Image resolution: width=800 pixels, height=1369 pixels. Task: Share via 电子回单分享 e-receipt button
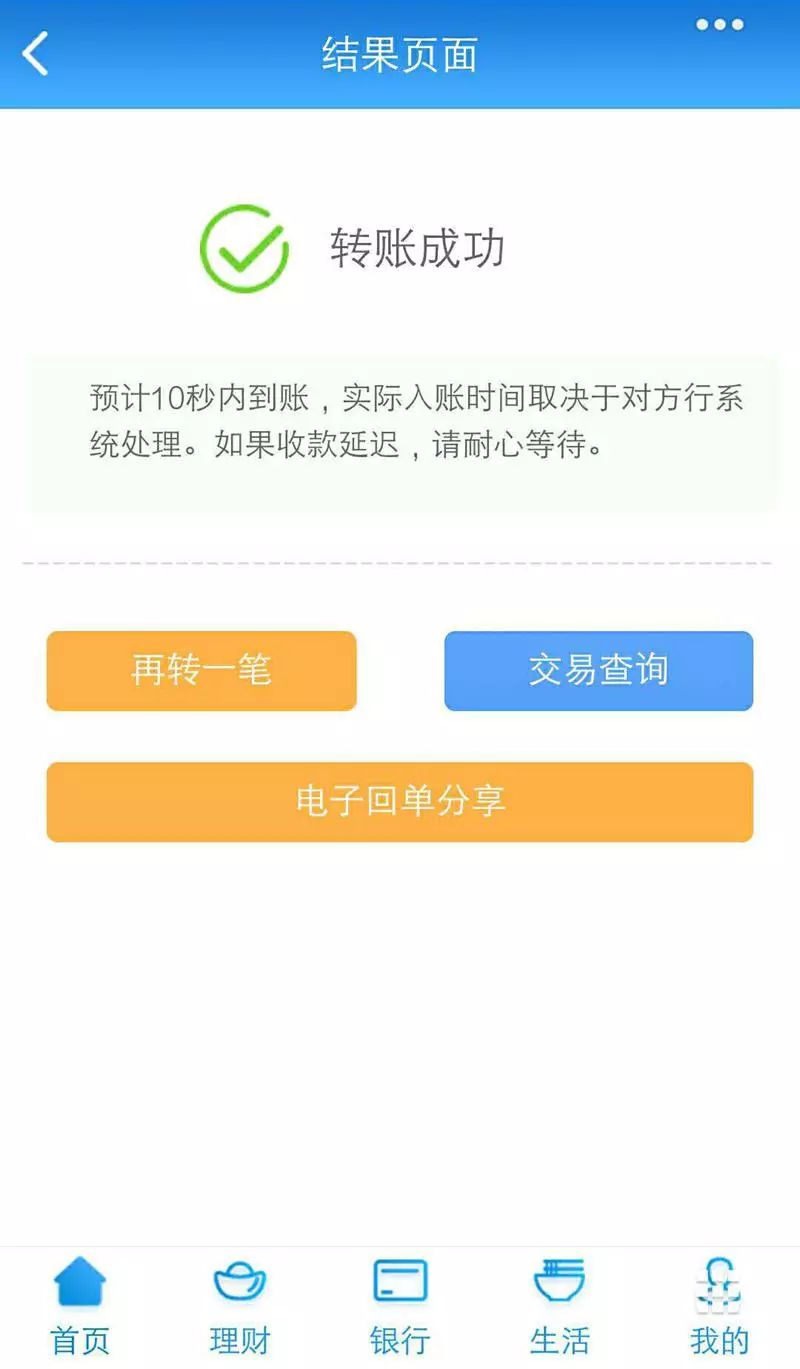[x=399, y=801]
